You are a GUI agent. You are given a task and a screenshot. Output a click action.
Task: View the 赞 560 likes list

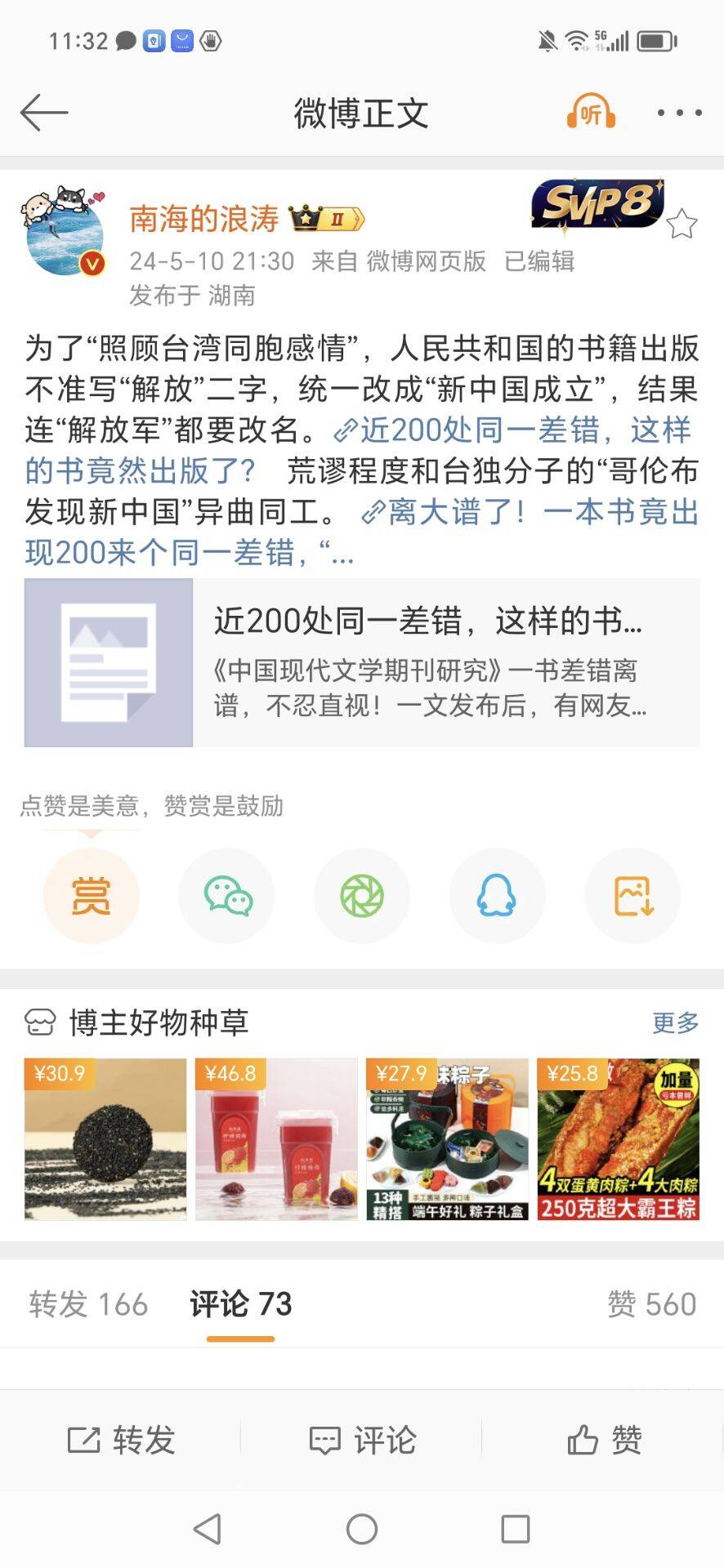[x=651, y=1304]
